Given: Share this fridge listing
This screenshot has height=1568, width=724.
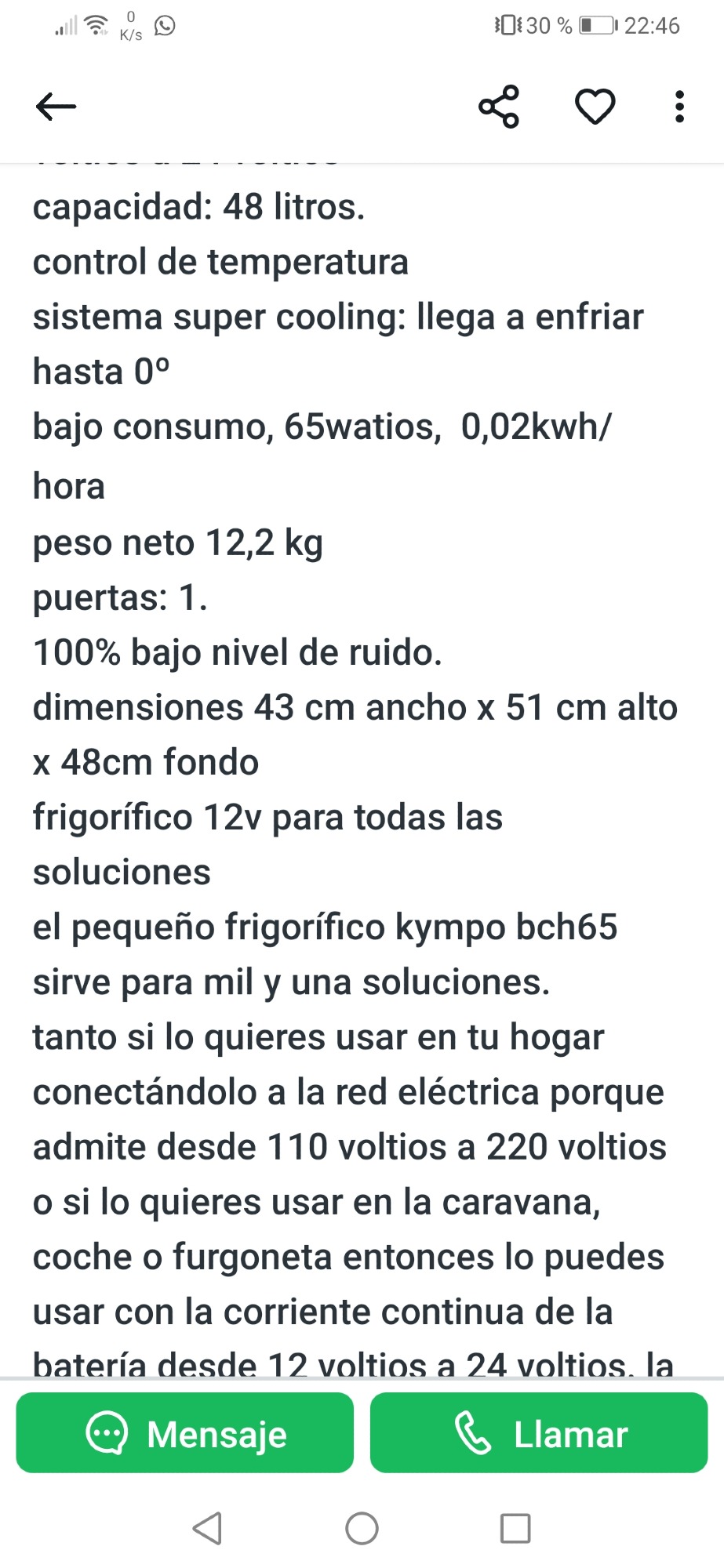Looking at the screenshot, I should coord(500,107).
